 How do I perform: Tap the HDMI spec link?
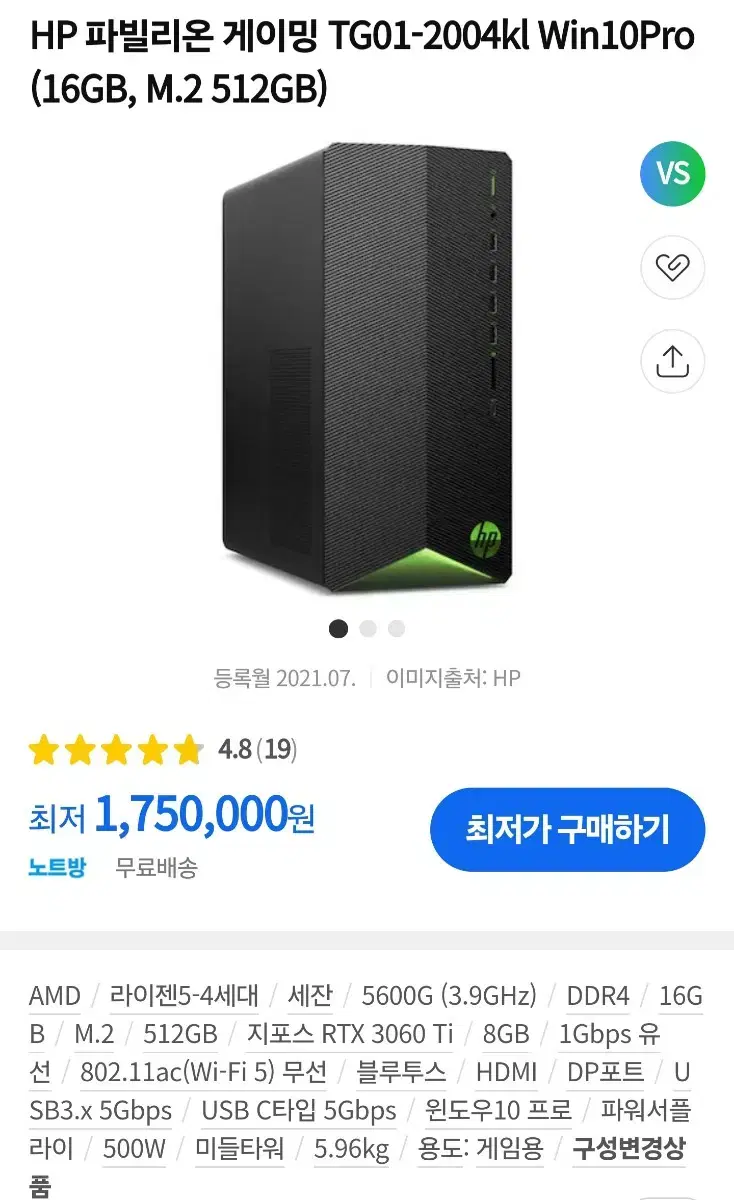[506, 1072]
